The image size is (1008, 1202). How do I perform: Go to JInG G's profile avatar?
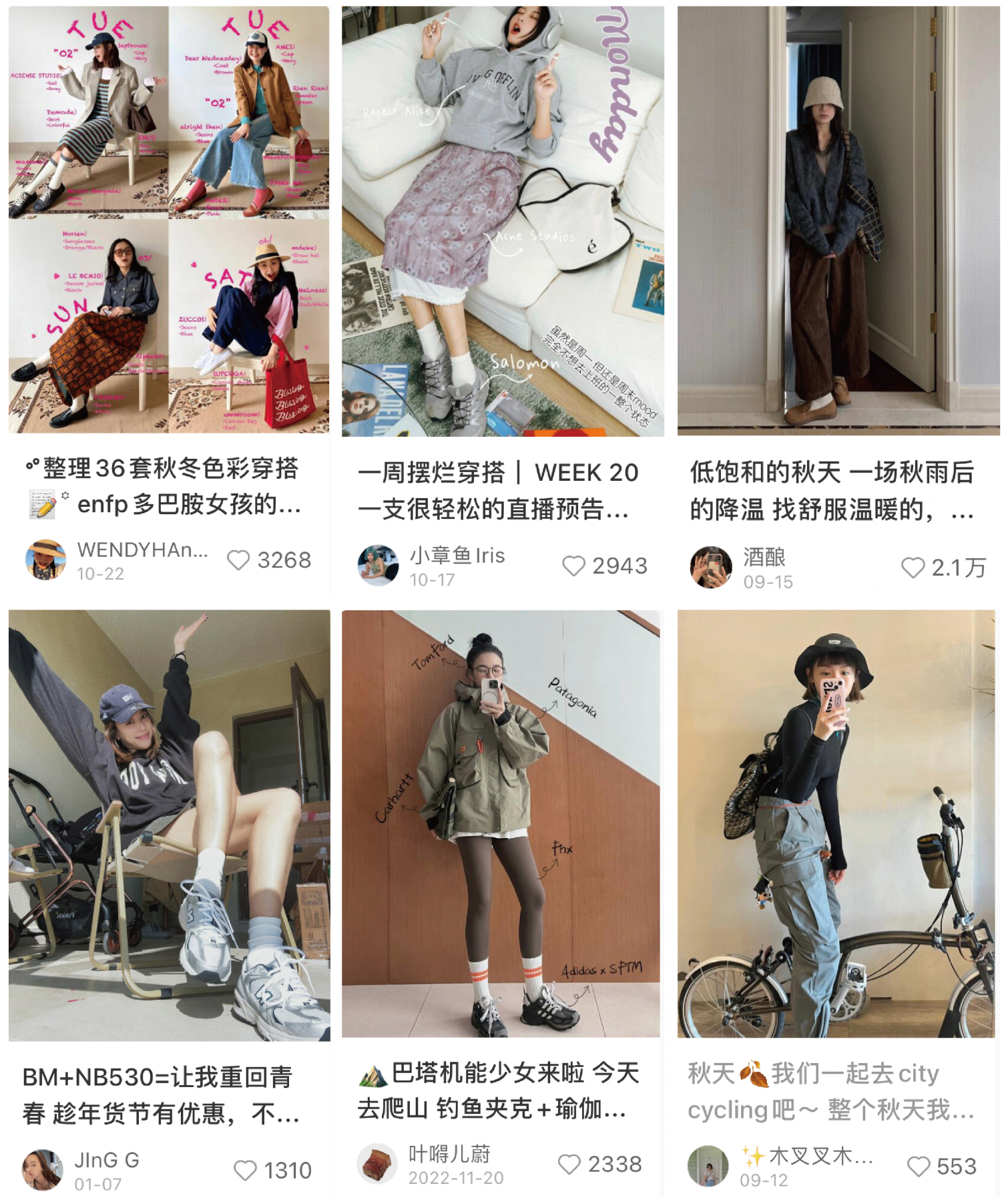click(x=43, y=1170)
